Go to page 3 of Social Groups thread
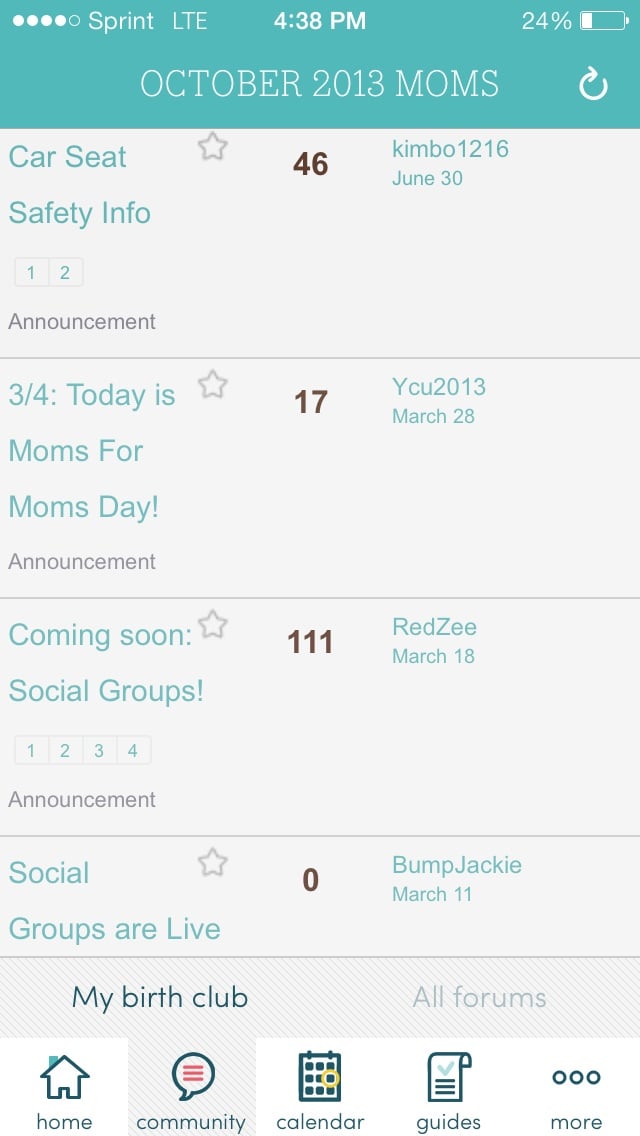 click(99, 751)
